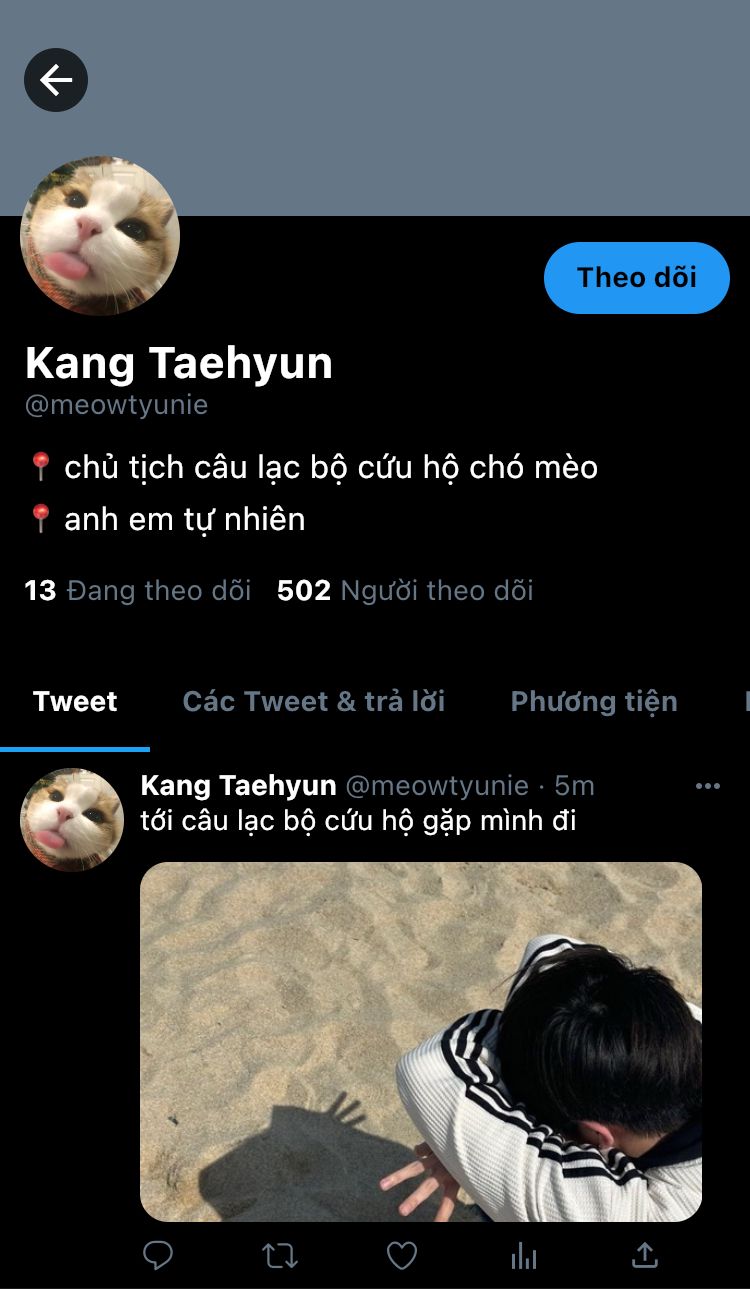Viewport: 750px width, 1289px height.
Task: Share the tweet using the share icon
Action: [646, 1255]
